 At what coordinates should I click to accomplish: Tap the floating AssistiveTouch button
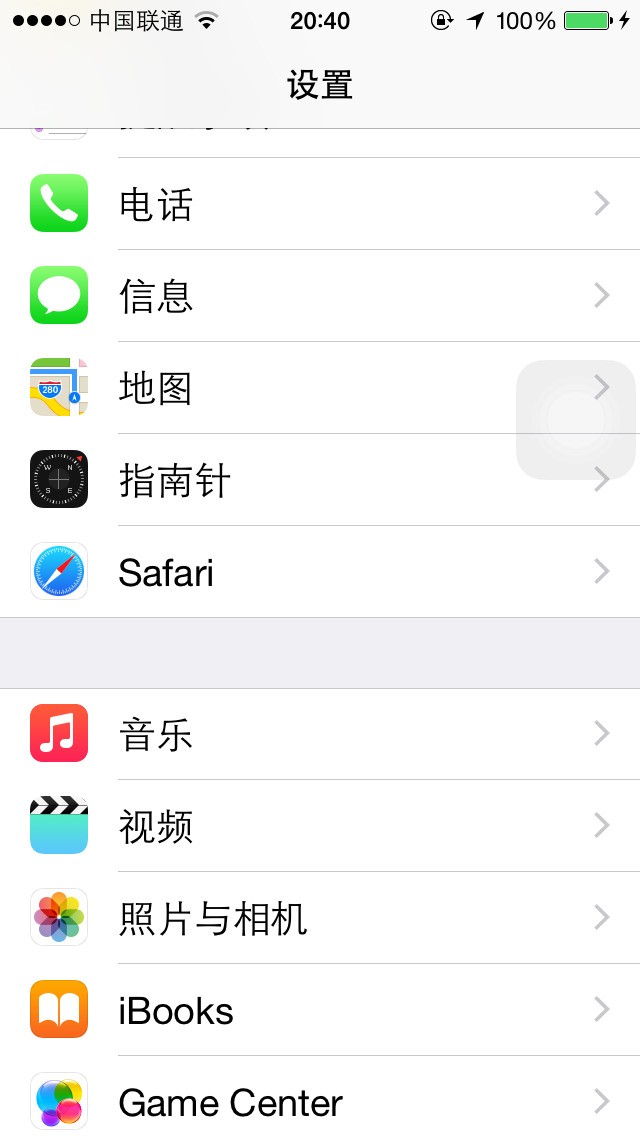[x=576, y=420]
